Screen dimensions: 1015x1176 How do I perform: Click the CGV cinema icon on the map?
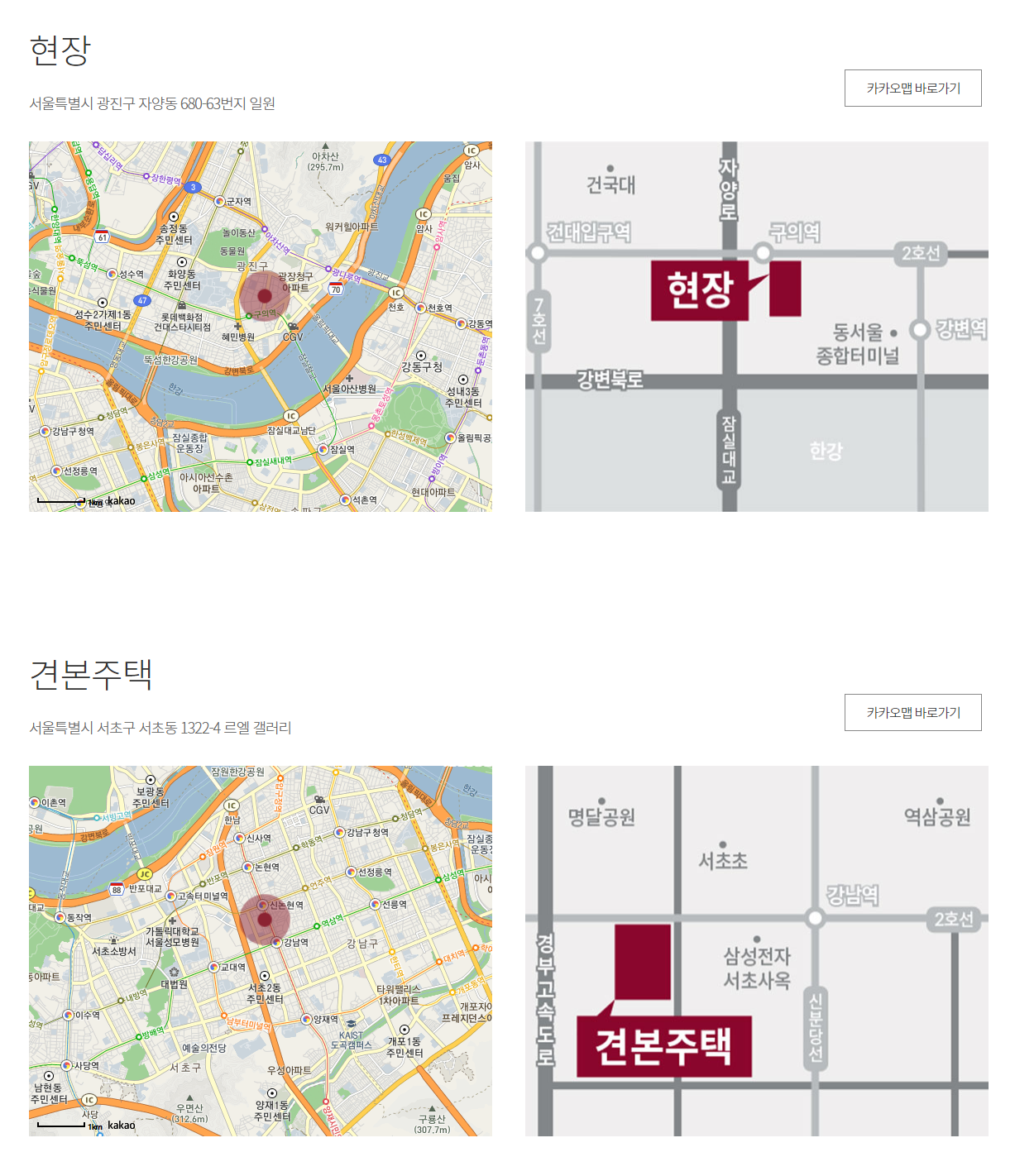pos(293,325)
